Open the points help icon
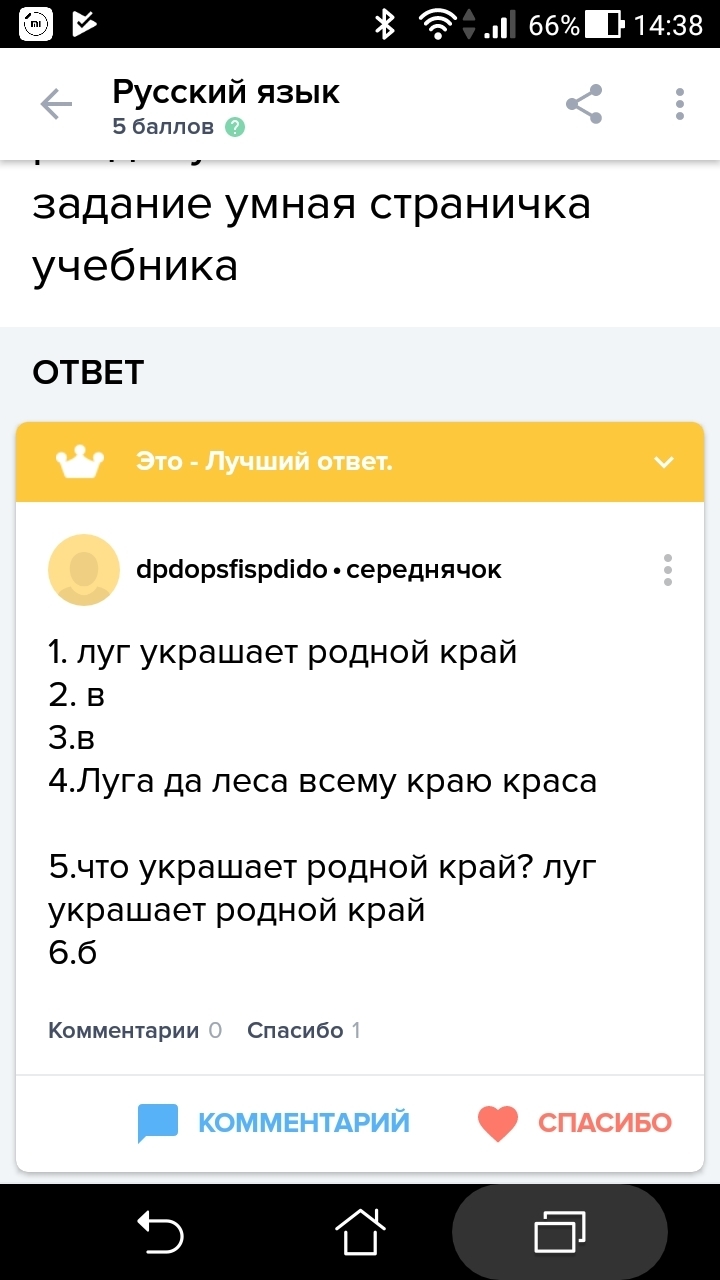720x1280 pixels. click(x=235, y=127)
